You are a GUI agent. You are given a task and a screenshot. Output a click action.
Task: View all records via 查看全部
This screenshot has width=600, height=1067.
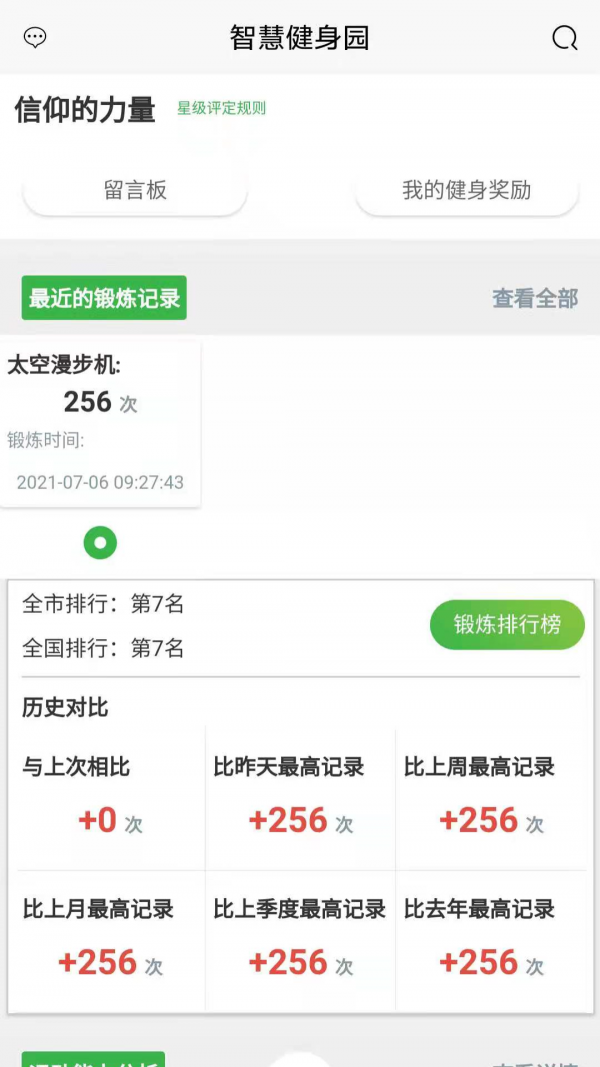[534, 298]
